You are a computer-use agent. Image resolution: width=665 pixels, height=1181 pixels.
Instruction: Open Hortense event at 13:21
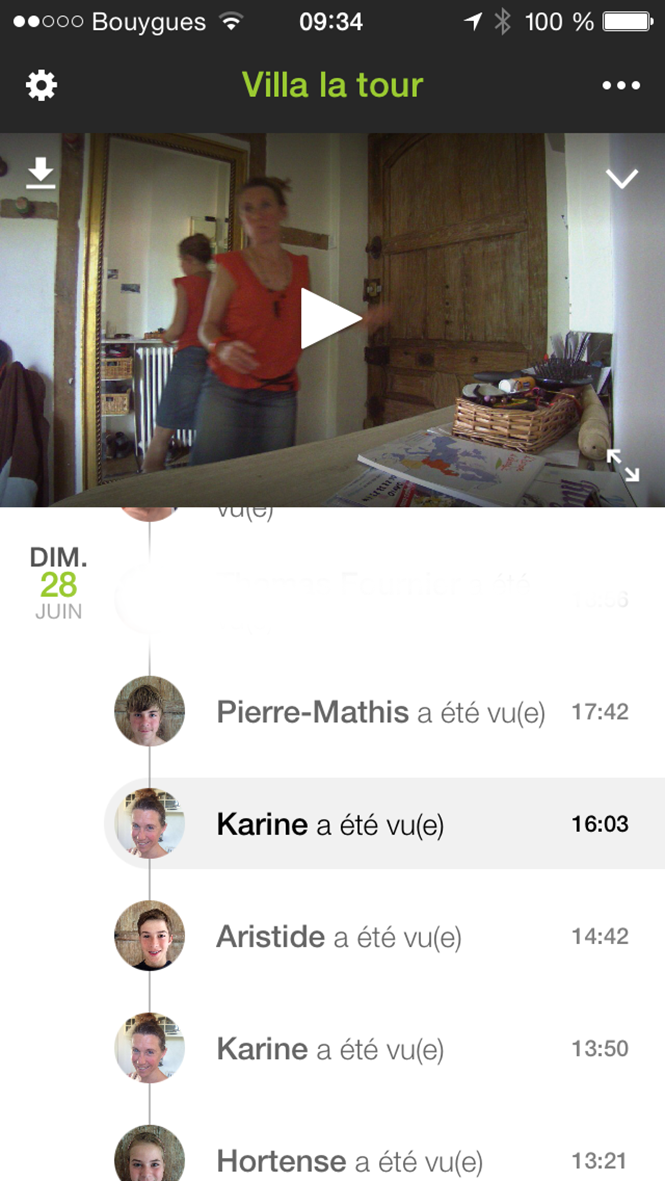pyautogui.click(x=380, y=1160)
